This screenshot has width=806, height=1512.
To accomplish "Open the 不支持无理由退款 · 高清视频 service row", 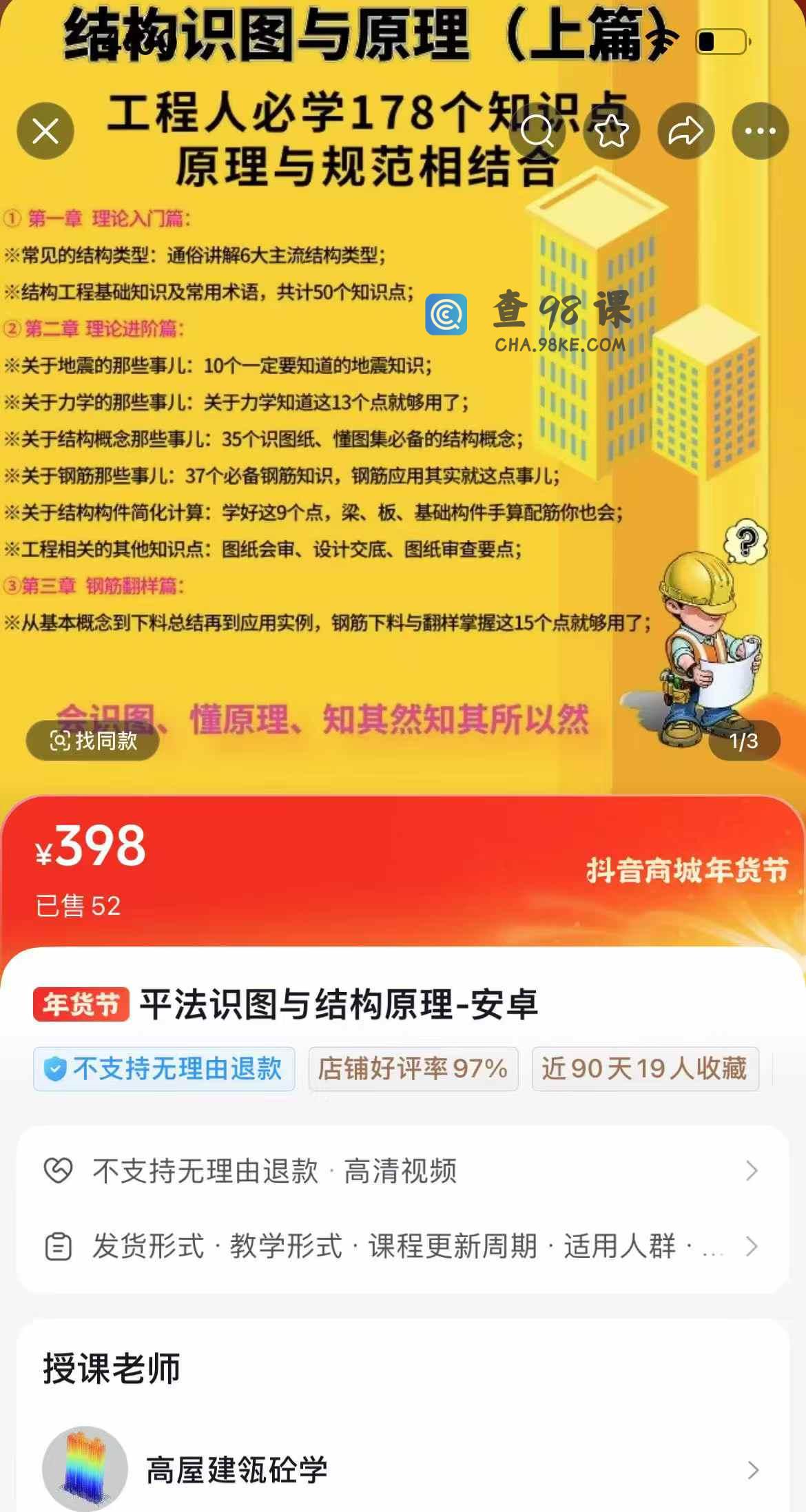I will (x=402, y=1170).
